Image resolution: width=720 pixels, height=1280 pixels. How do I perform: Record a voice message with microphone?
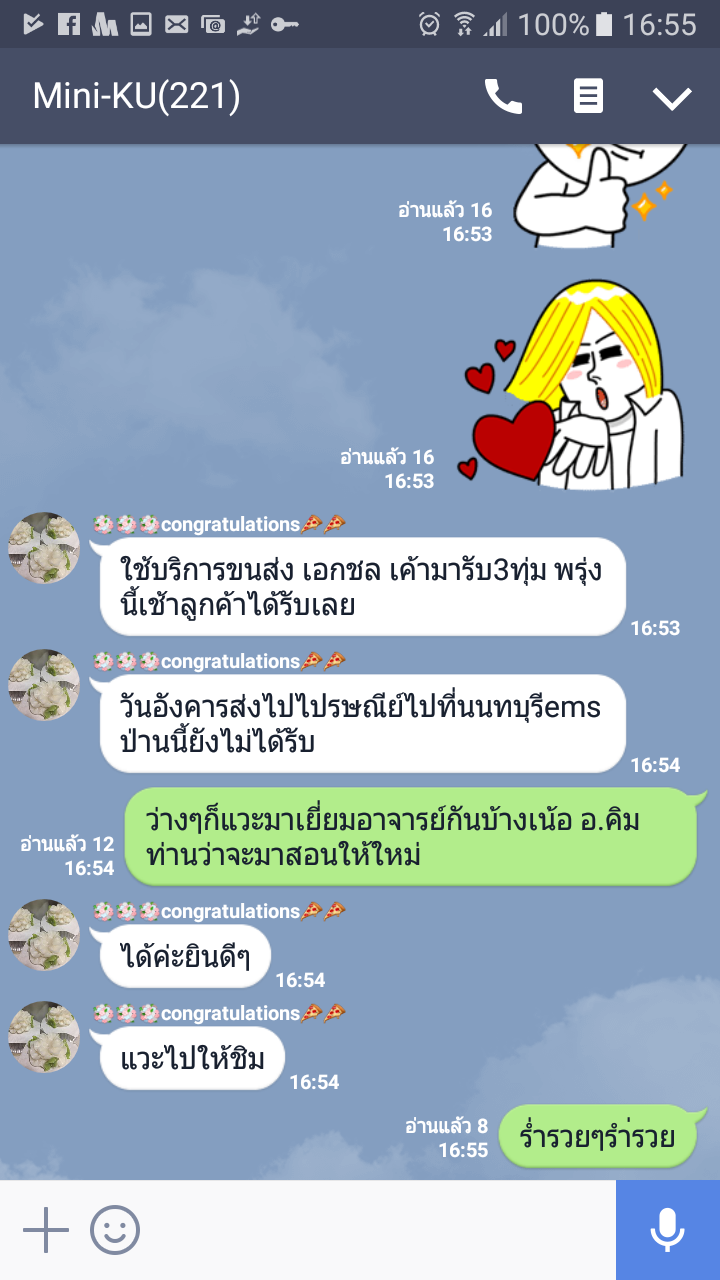click(667, 1230)
